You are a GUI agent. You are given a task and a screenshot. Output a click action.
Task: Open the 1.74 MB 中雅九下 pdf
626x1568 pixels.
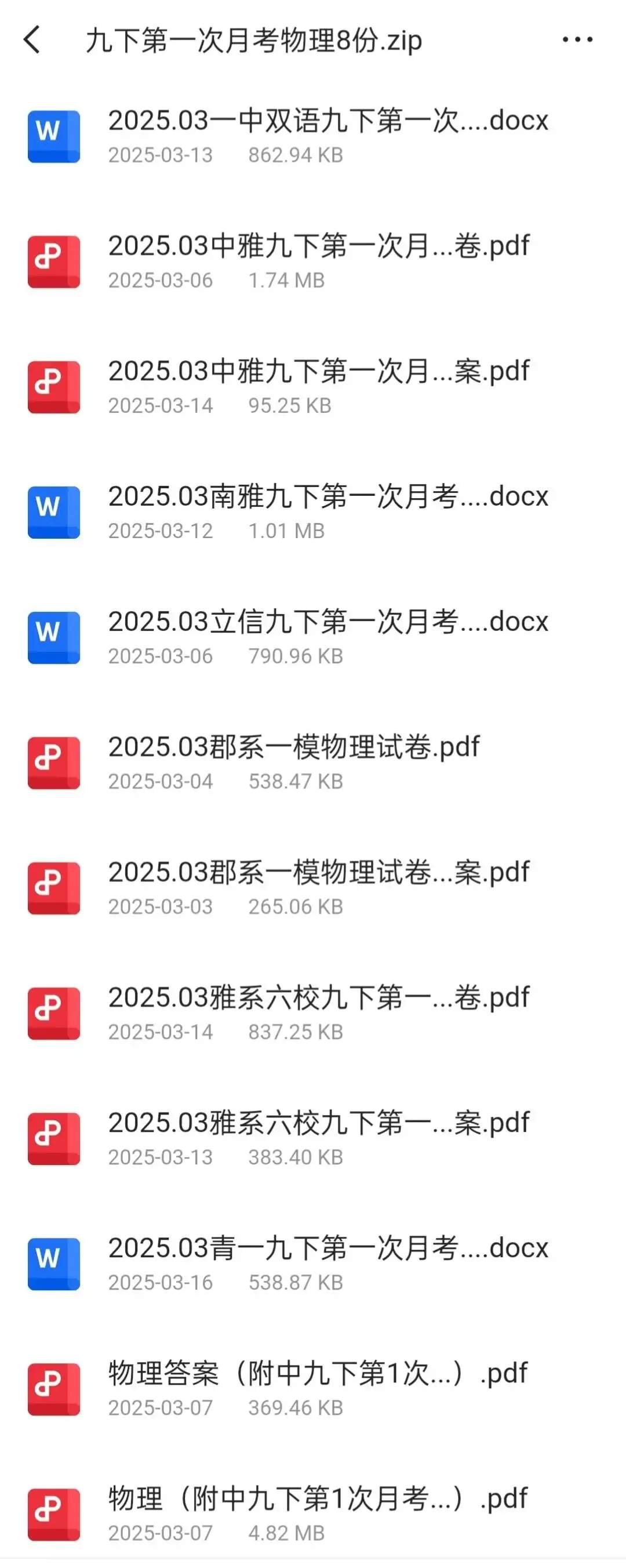click(x=312, y=262)
